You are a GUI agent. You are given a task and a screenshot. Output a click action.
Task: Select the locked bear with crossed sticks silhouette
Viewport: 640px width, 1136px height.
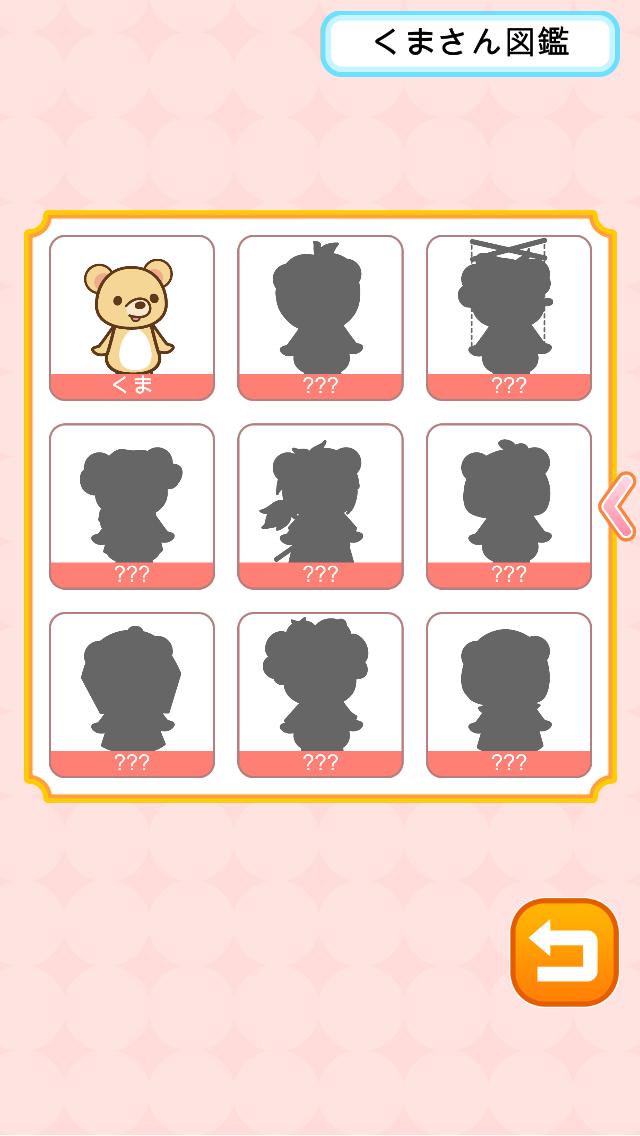click(508, 317)
